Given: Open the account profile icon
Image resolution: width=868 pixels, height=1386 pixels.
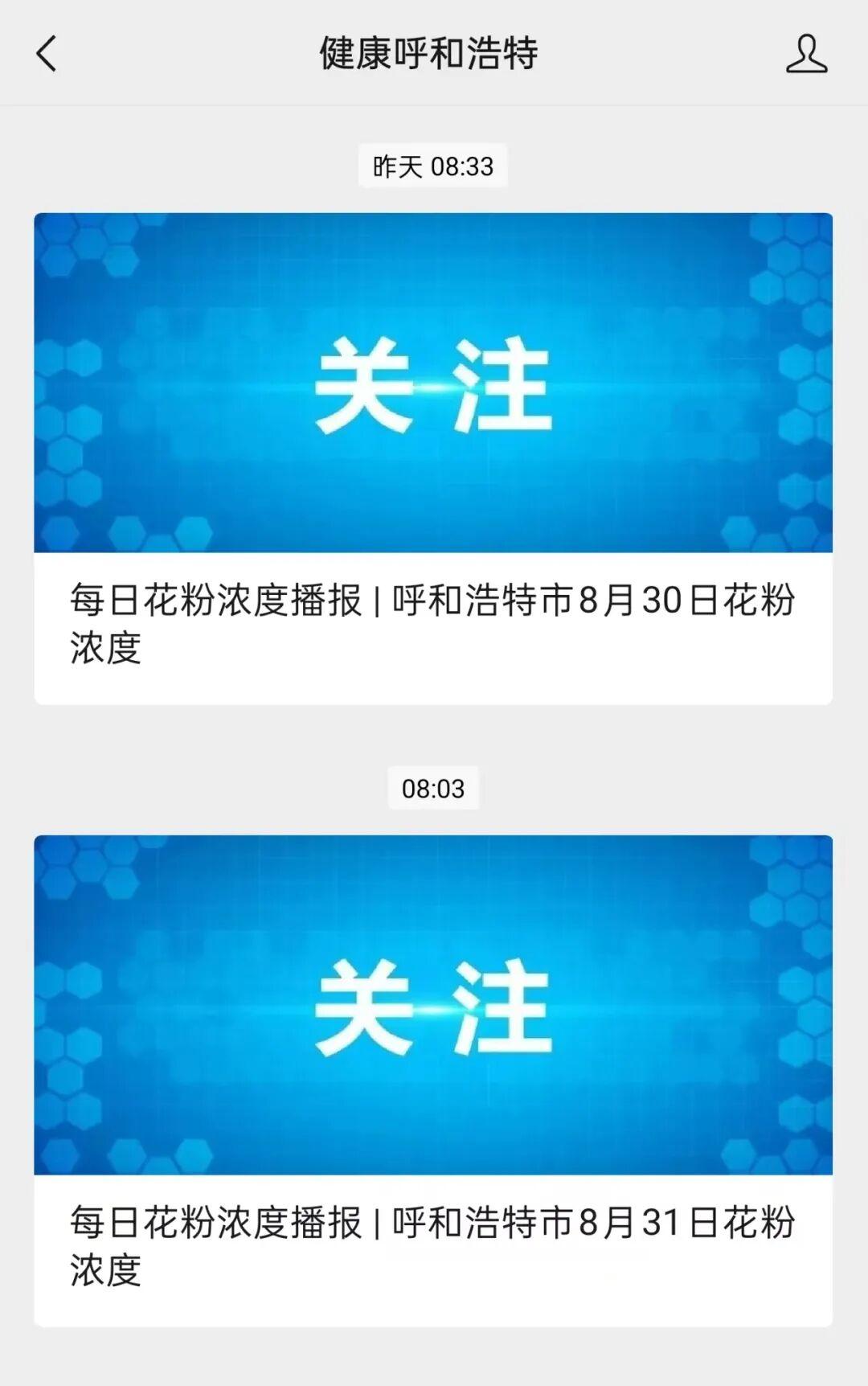Looking at the screenshot, I should 806,54.
